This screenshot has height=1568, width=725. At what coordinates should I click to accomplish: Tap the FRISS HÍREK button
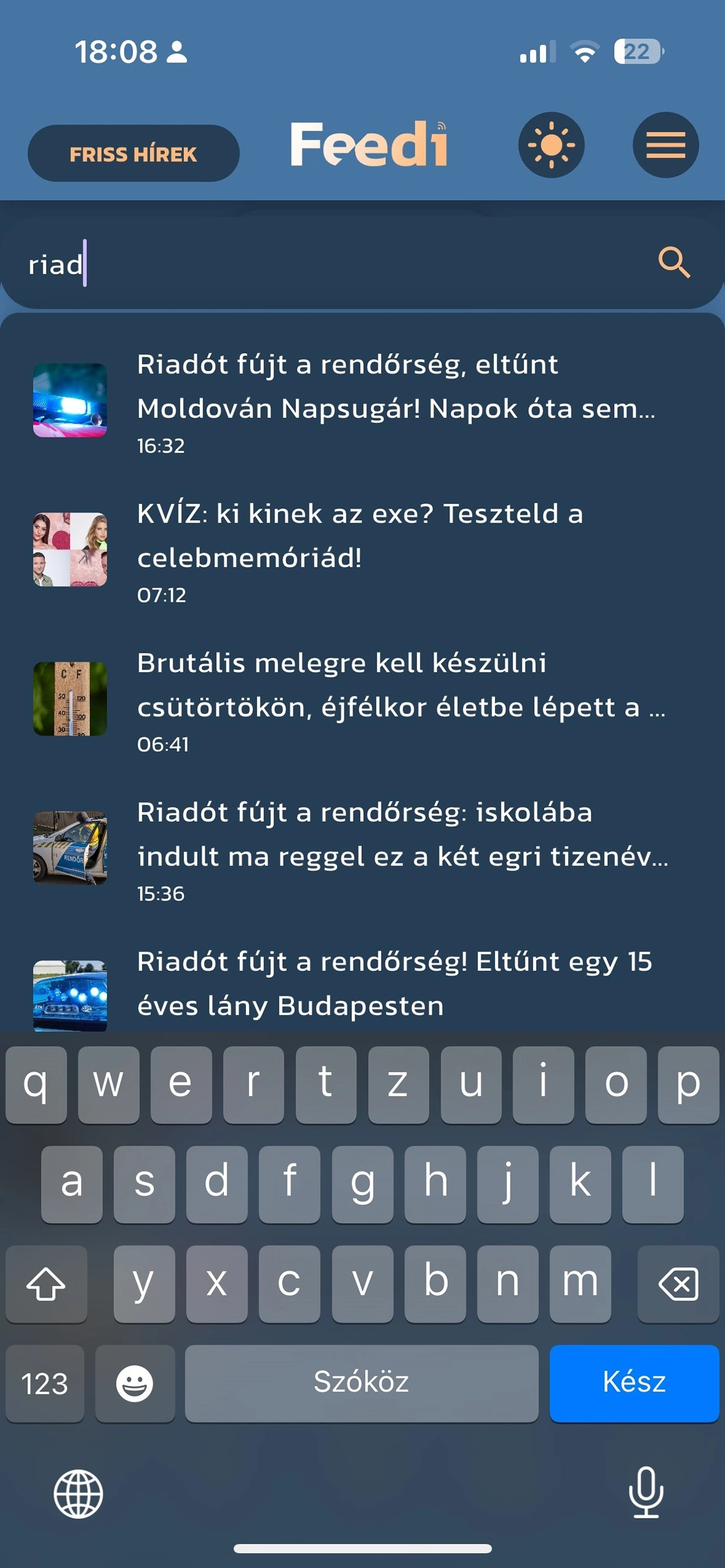click(x=133, y=153)
